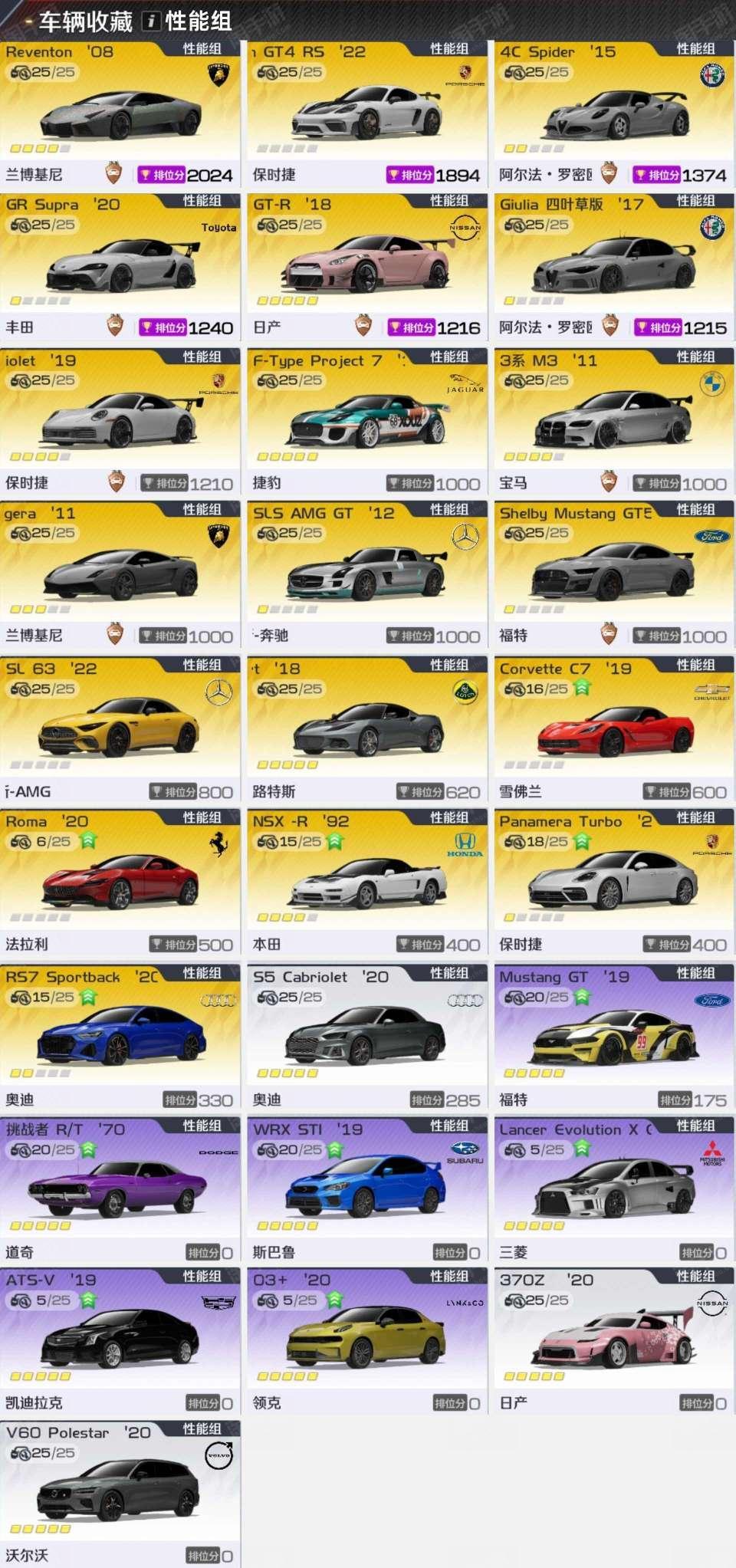Open the V60 Polestar '20 Volvo card
This screenshot has height=1568, width=736.
(x=120, y=1494)
